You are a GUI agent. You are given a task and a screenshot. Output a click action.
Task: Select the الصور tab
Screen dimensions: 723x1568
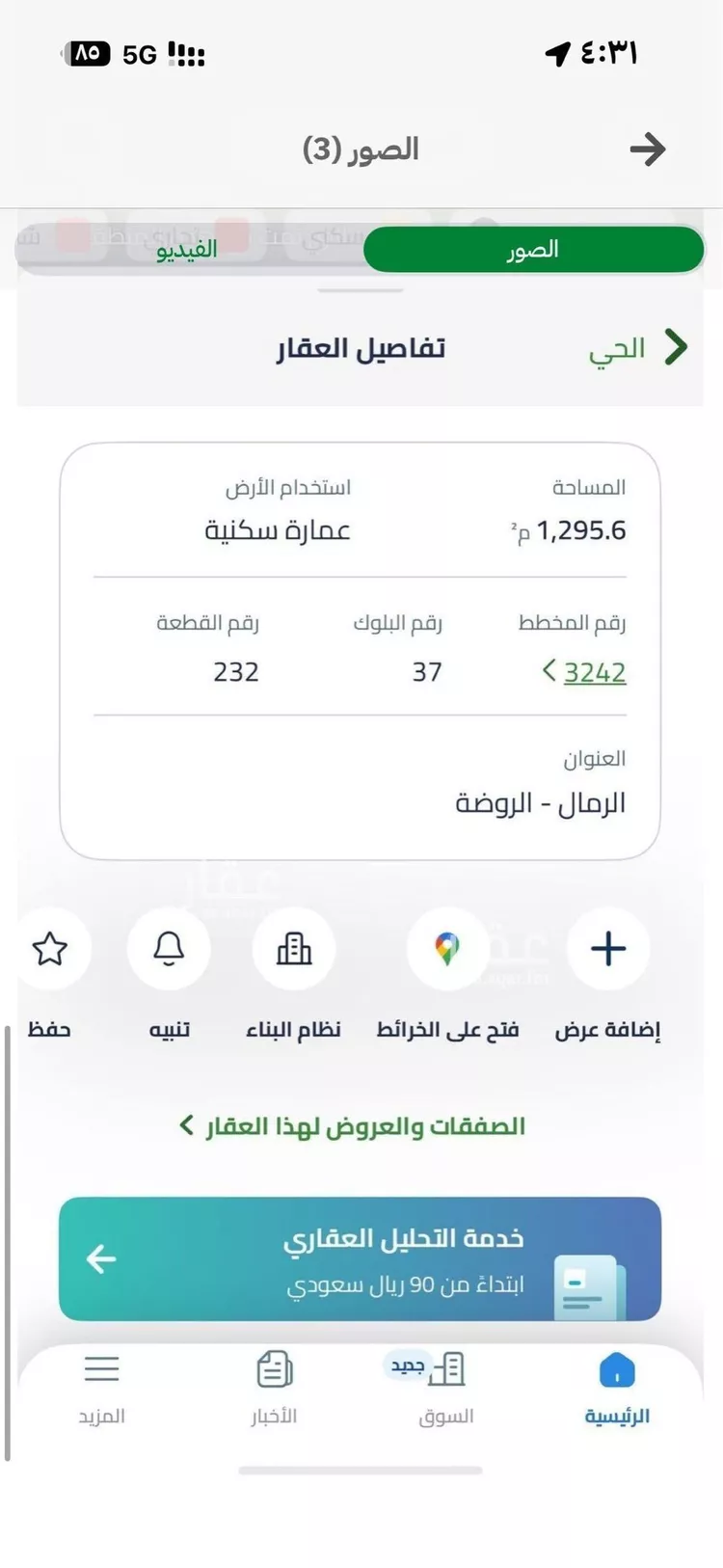[x=533, y=248]
